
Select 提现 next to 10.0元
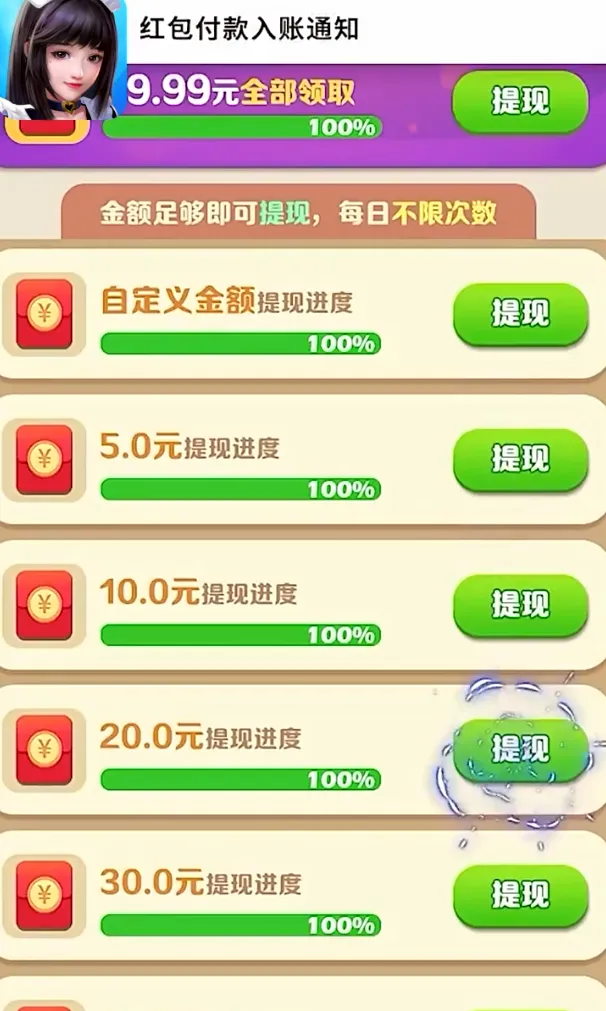(x=519, y=604)
